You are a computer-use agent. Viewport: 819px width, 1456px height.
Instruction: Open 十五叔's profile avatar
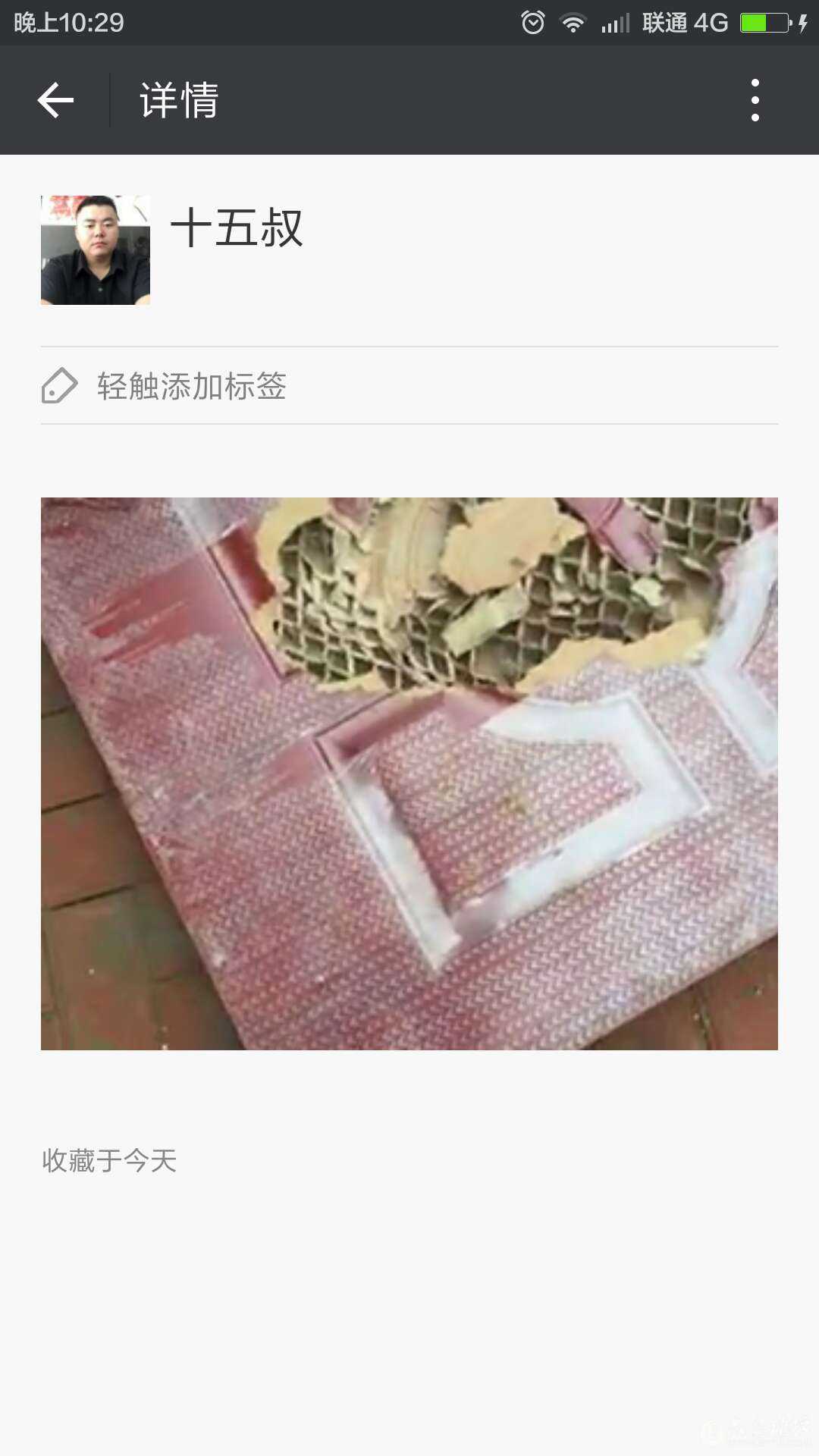coord(96,250)
